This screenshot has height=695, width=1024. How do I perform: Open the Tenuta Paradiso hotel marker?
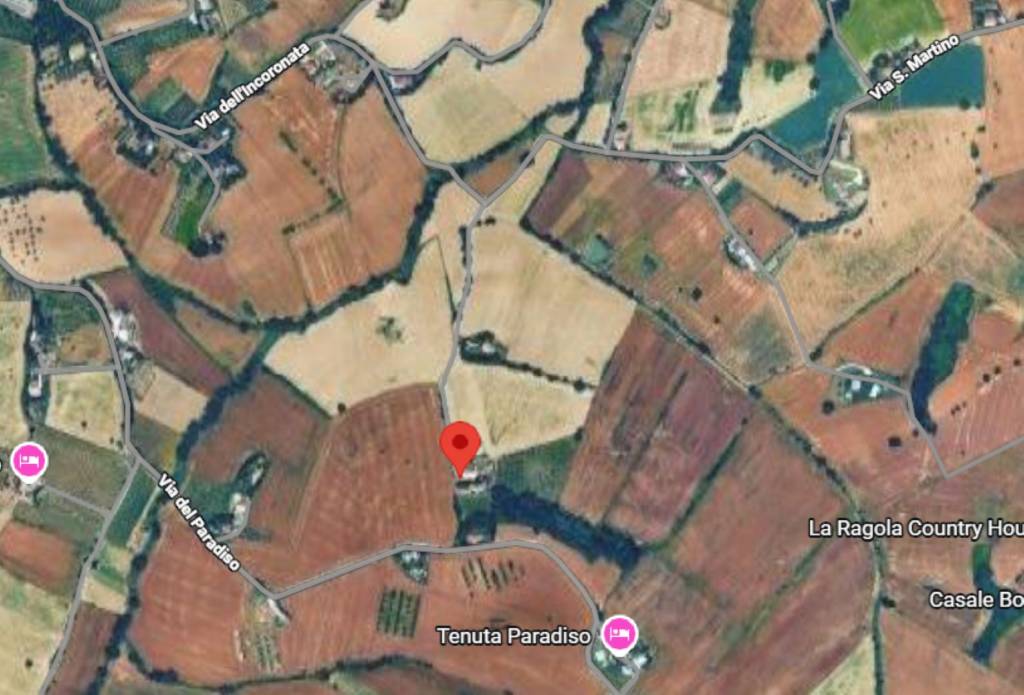point(619,634)
